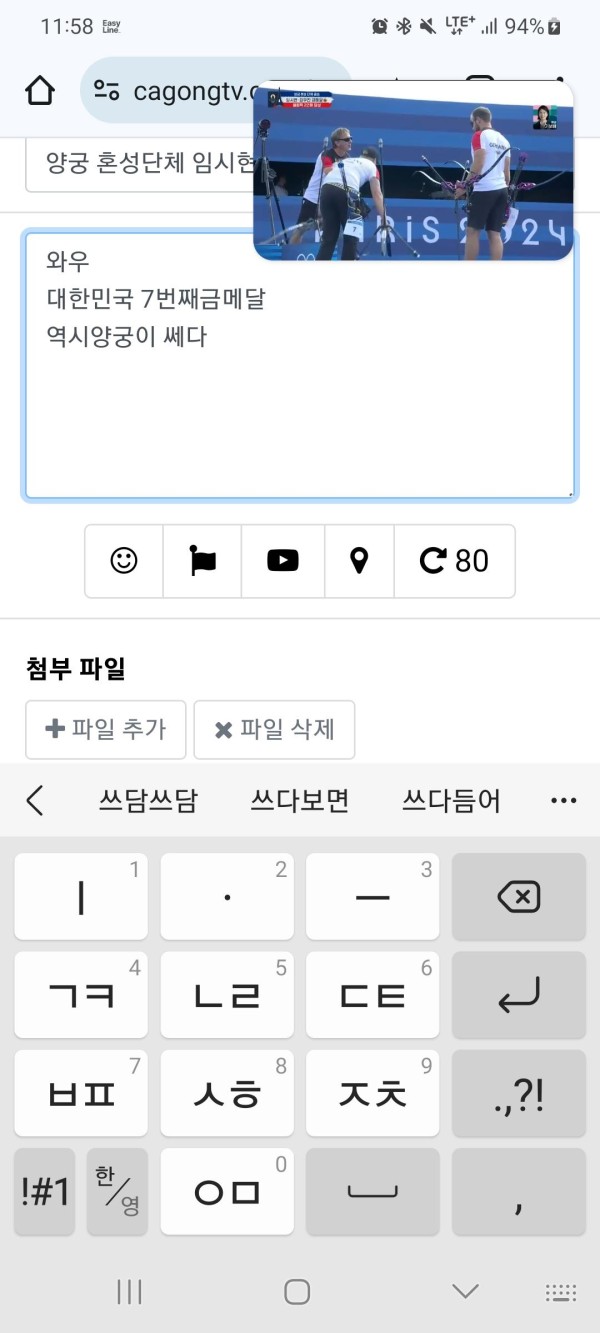Viewport: 600px width, 1333px height.
Task: Open the cagongtv address bar
Action: 170,91
